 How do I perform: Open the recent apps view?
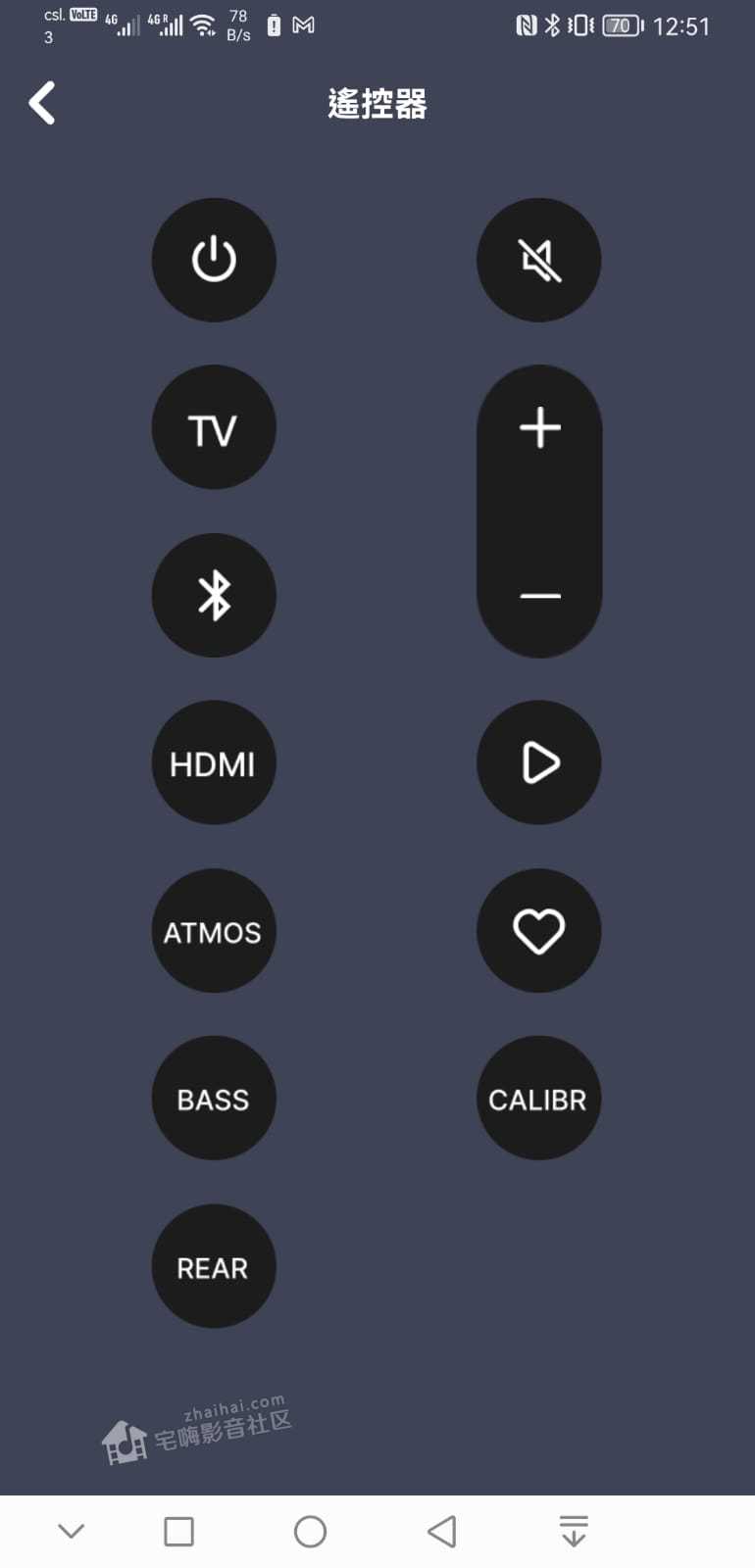coord(178,1531)
